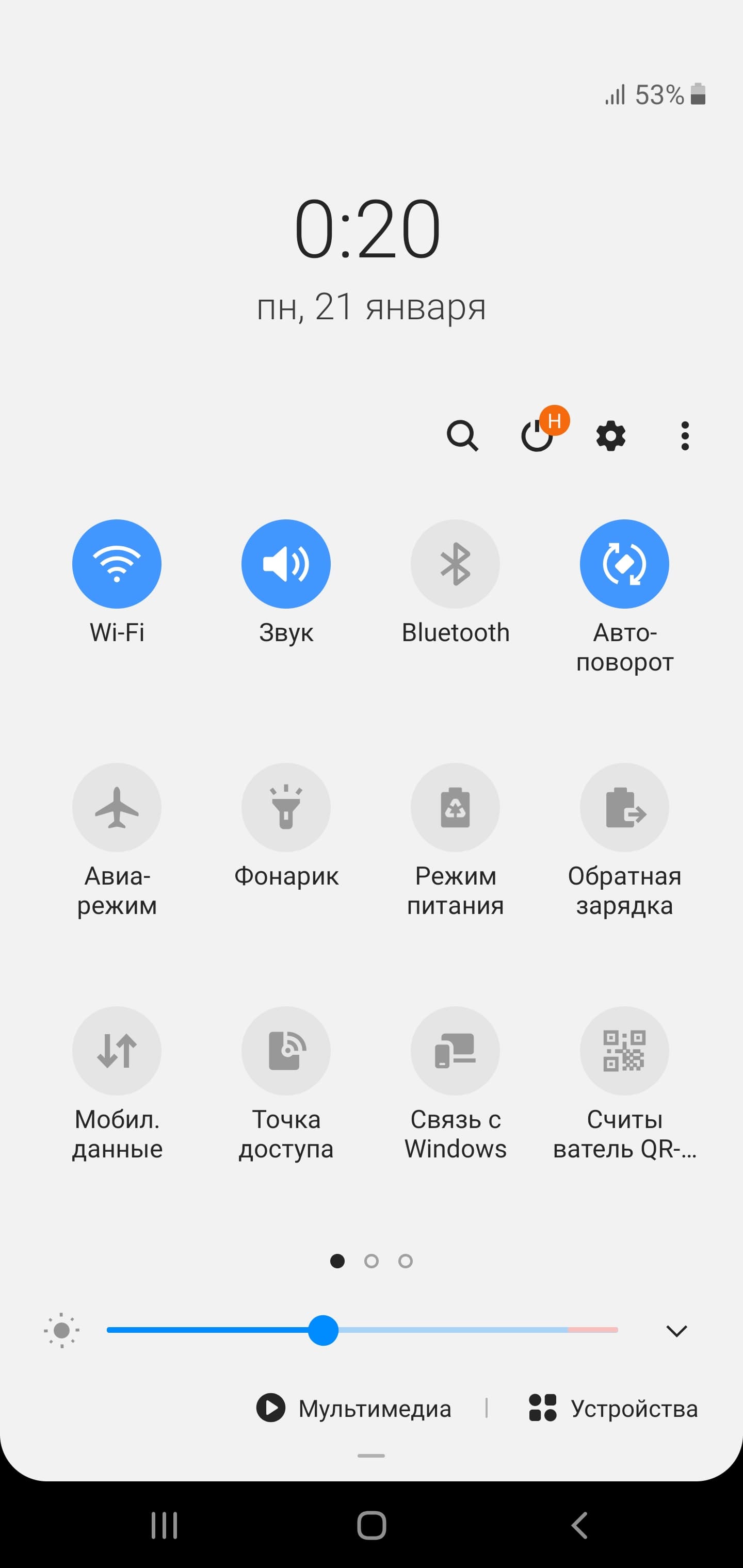Disable Автоповорот auto-rotate

click(x=624, y=564)
